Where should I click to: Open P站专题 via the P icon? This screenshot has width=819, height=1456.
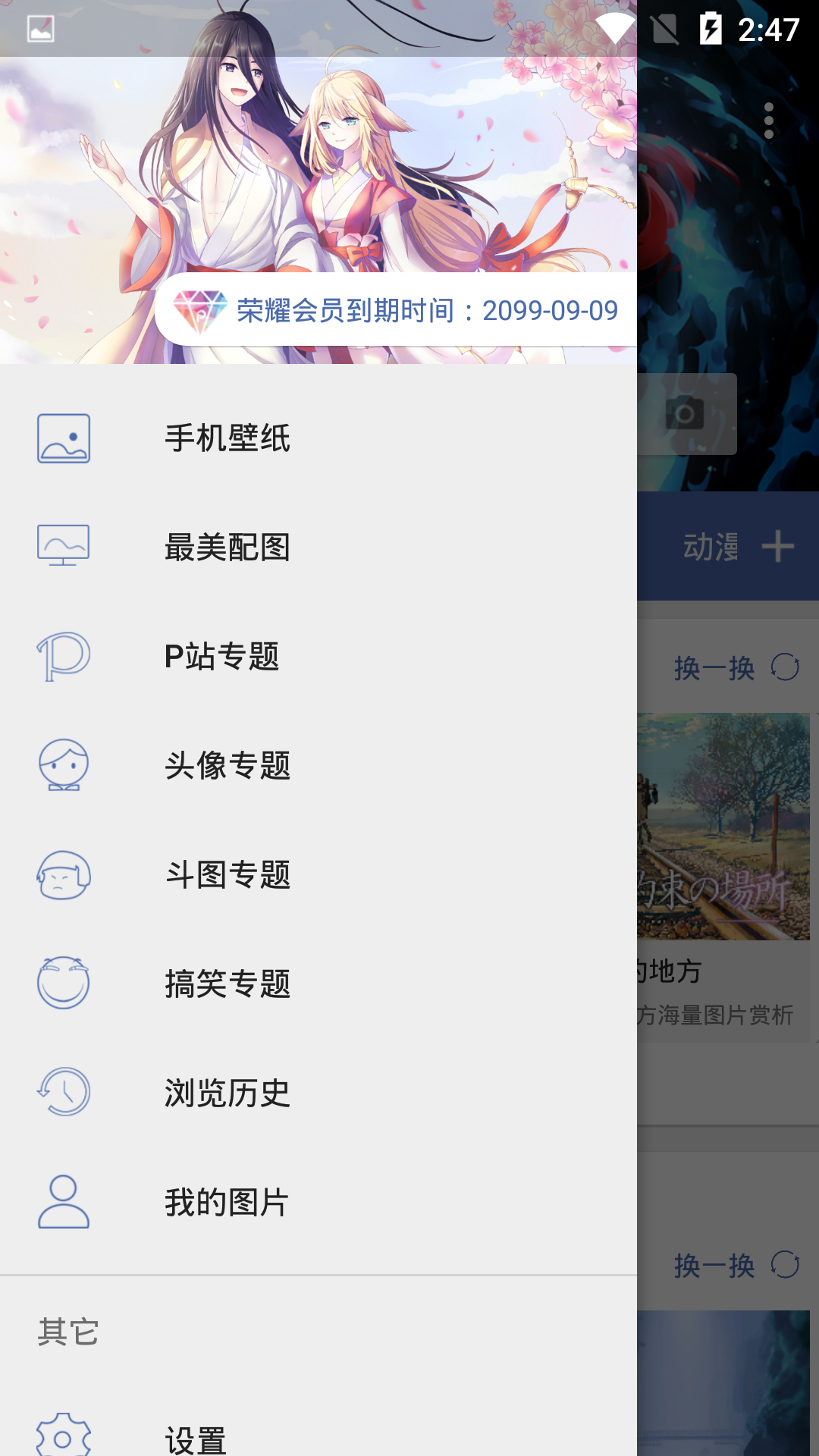(64, 657)
